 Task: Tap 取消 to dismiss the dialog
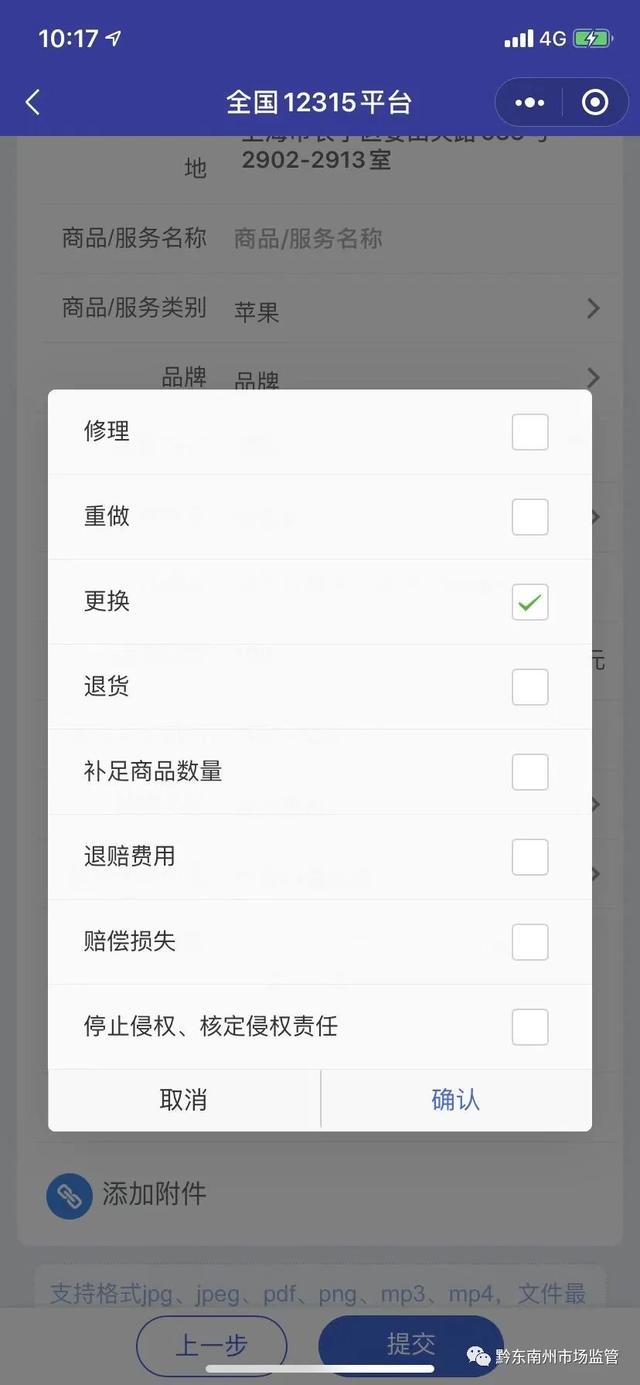coord(184,1100)
